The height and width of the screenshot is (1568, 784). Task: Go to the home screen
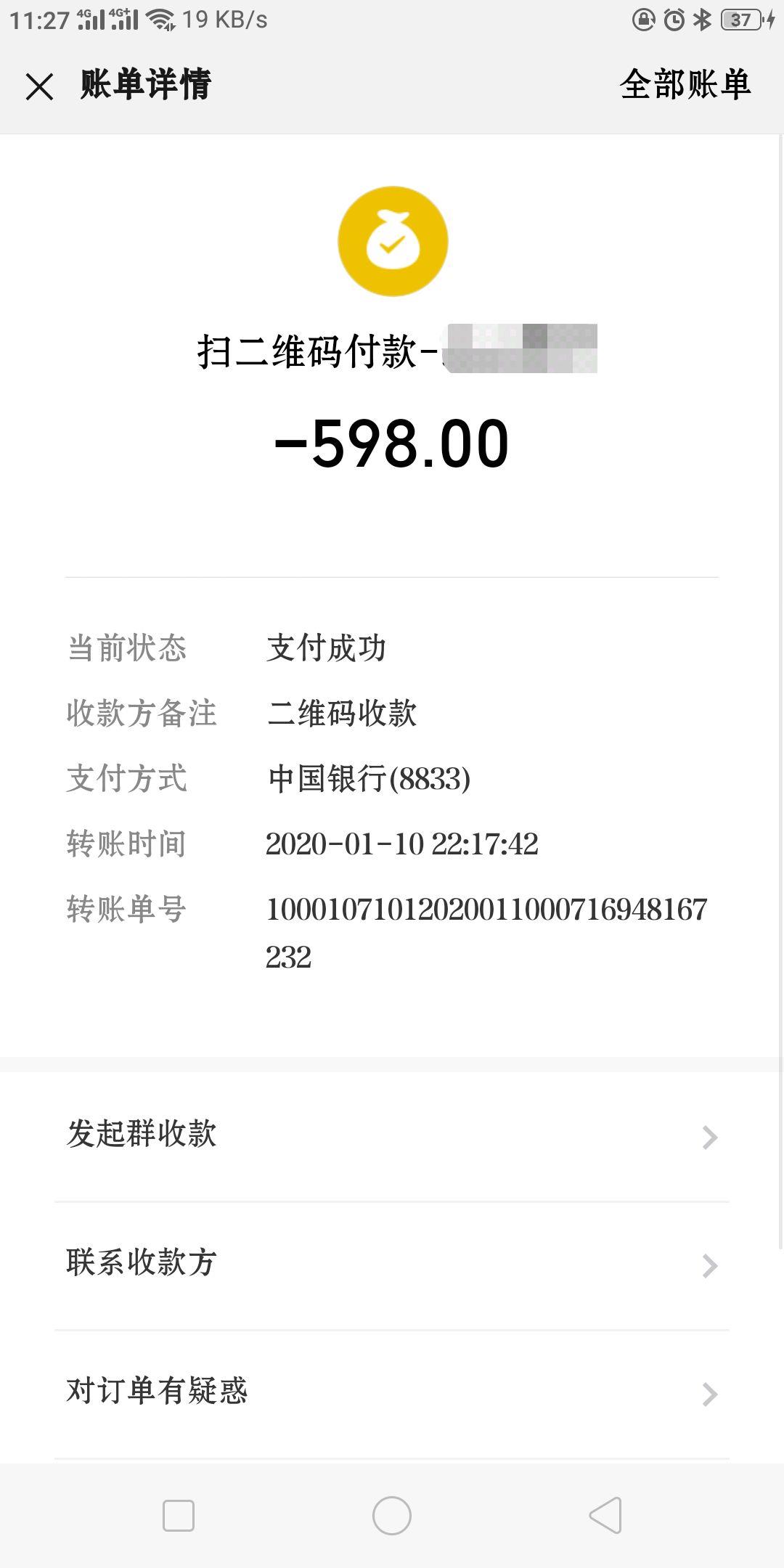point(391,1516)
